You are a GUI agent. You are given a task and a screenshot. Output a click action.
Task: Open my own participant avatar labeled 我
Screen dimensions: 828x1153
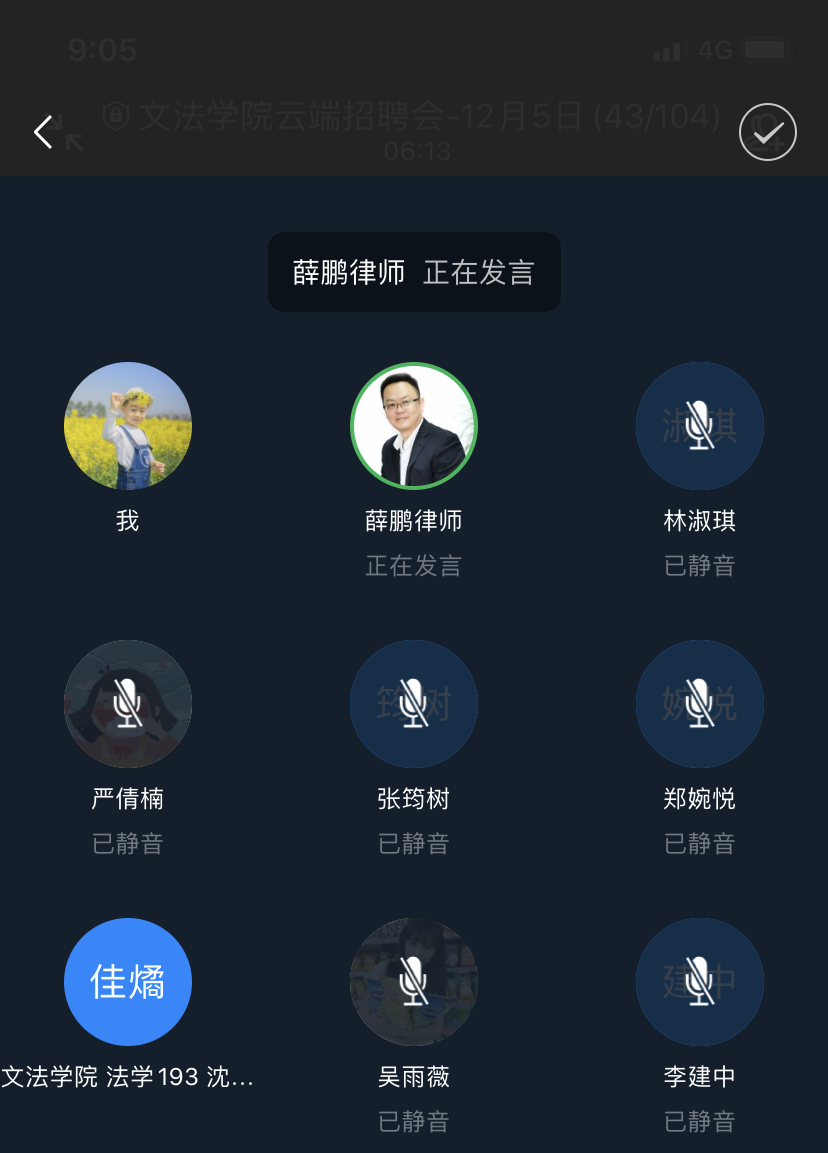pos(128,426)
